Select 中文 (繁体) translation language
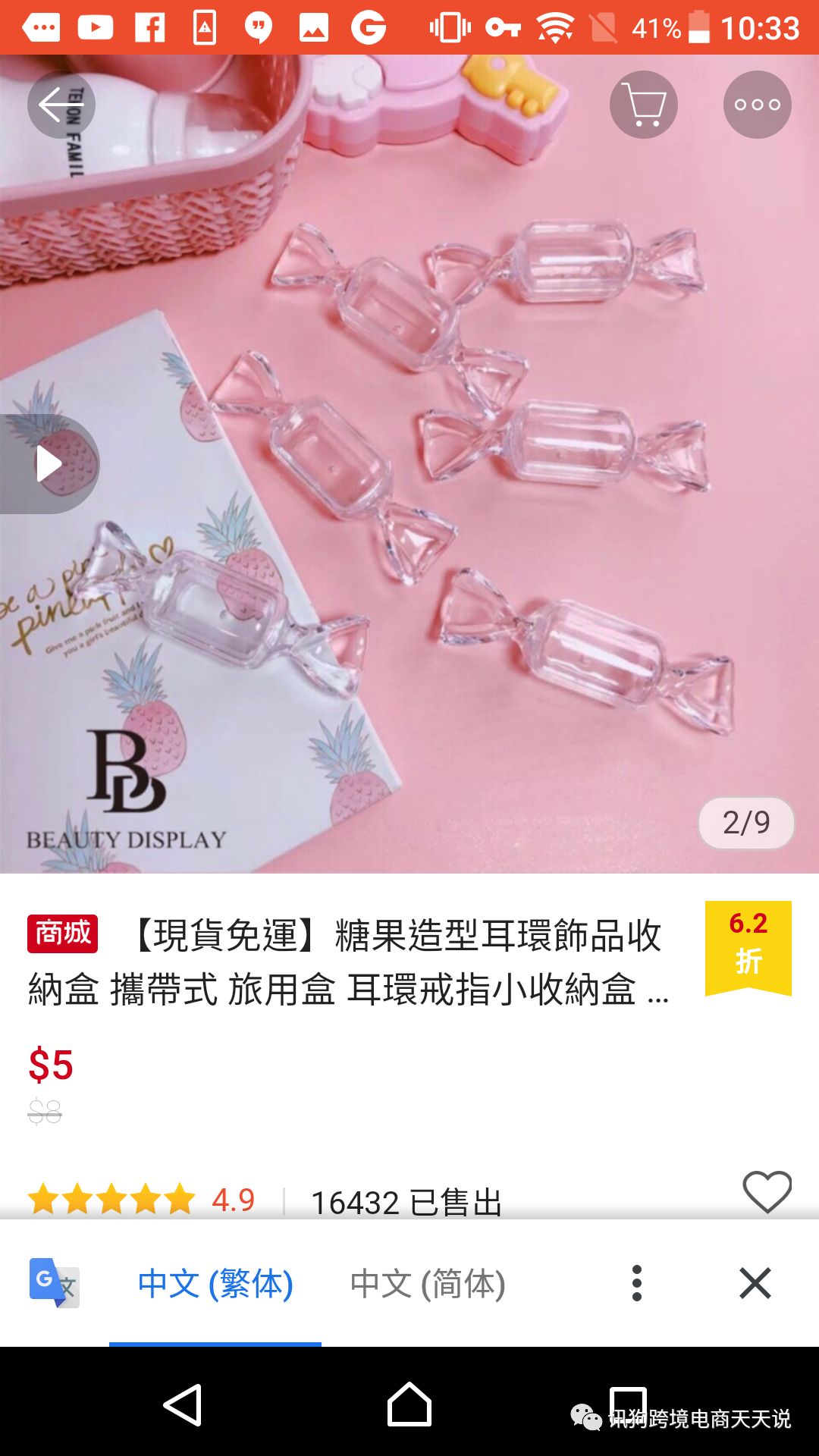This screenshot has height=1456, width=819. pos(215,1284)
